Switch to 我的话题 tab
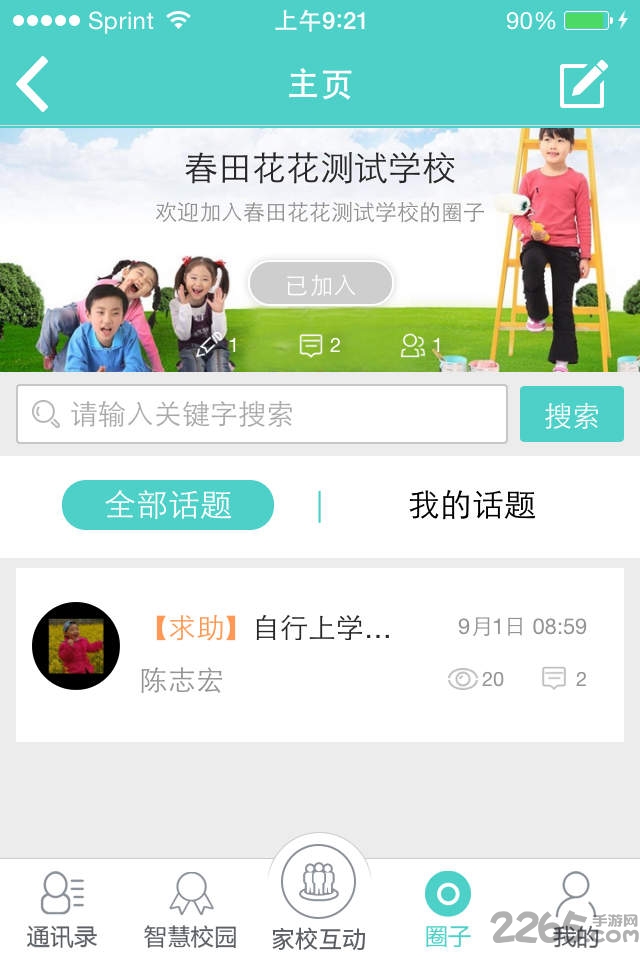This screenshot has width=640, height=960. [472, 505]
